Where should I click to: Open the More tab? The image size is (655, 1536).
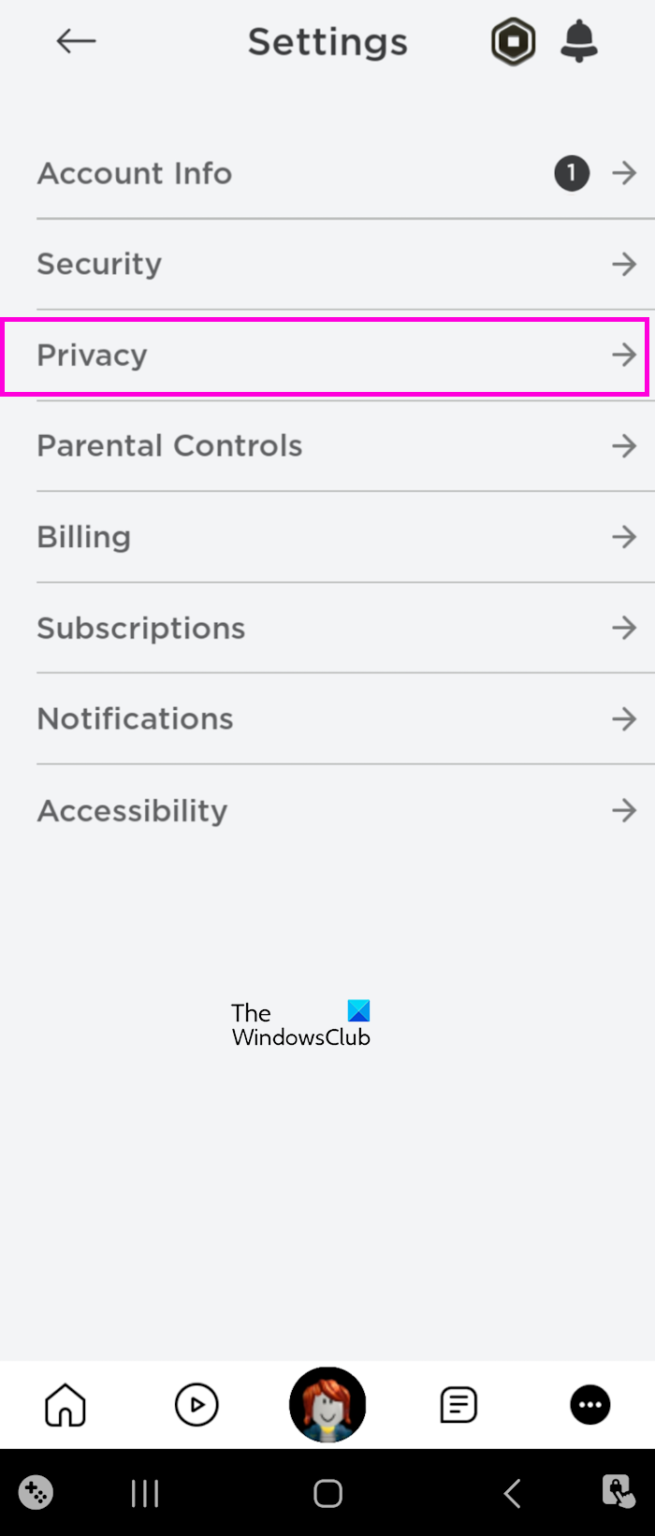pyautogui.click(x=590, y=1405)
